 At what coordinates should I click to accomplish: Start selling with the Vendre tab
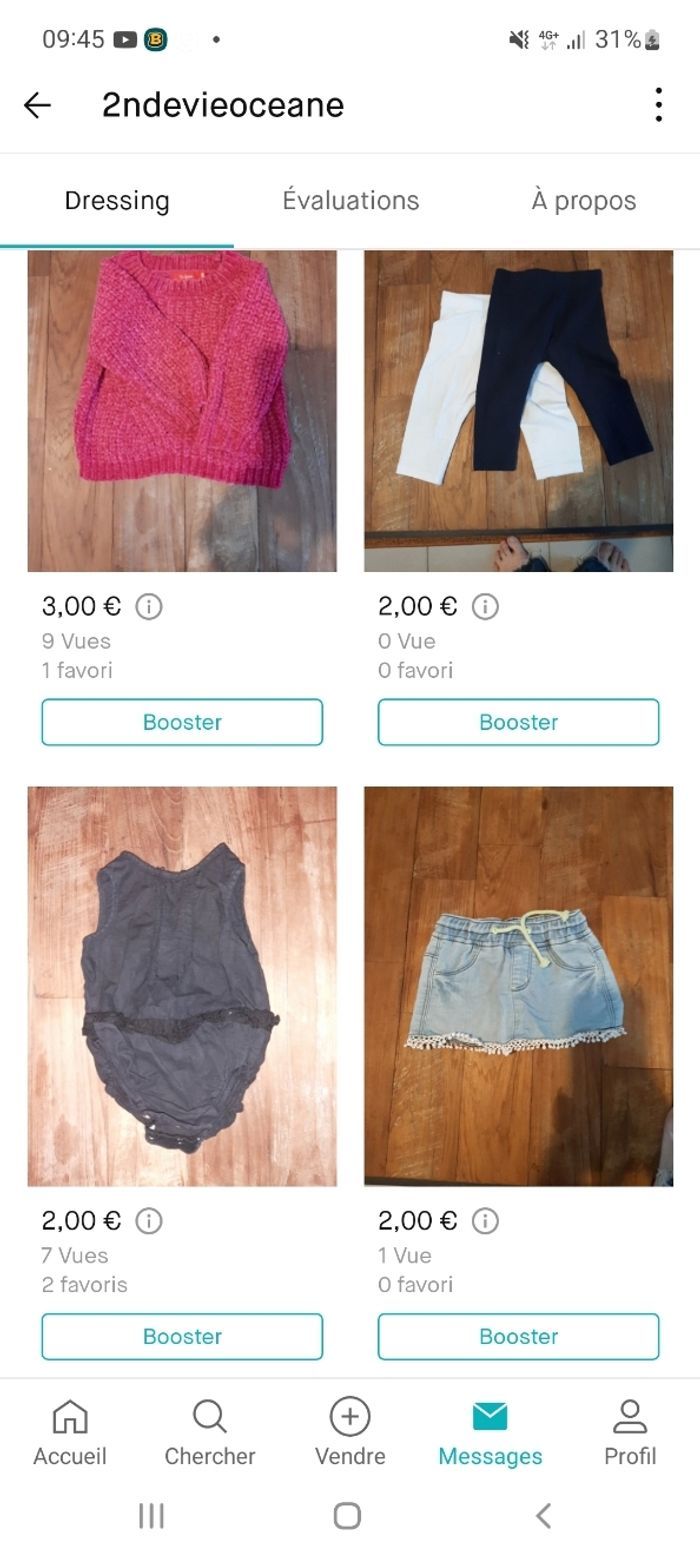pyautogui.click(x=350, y=1432)
